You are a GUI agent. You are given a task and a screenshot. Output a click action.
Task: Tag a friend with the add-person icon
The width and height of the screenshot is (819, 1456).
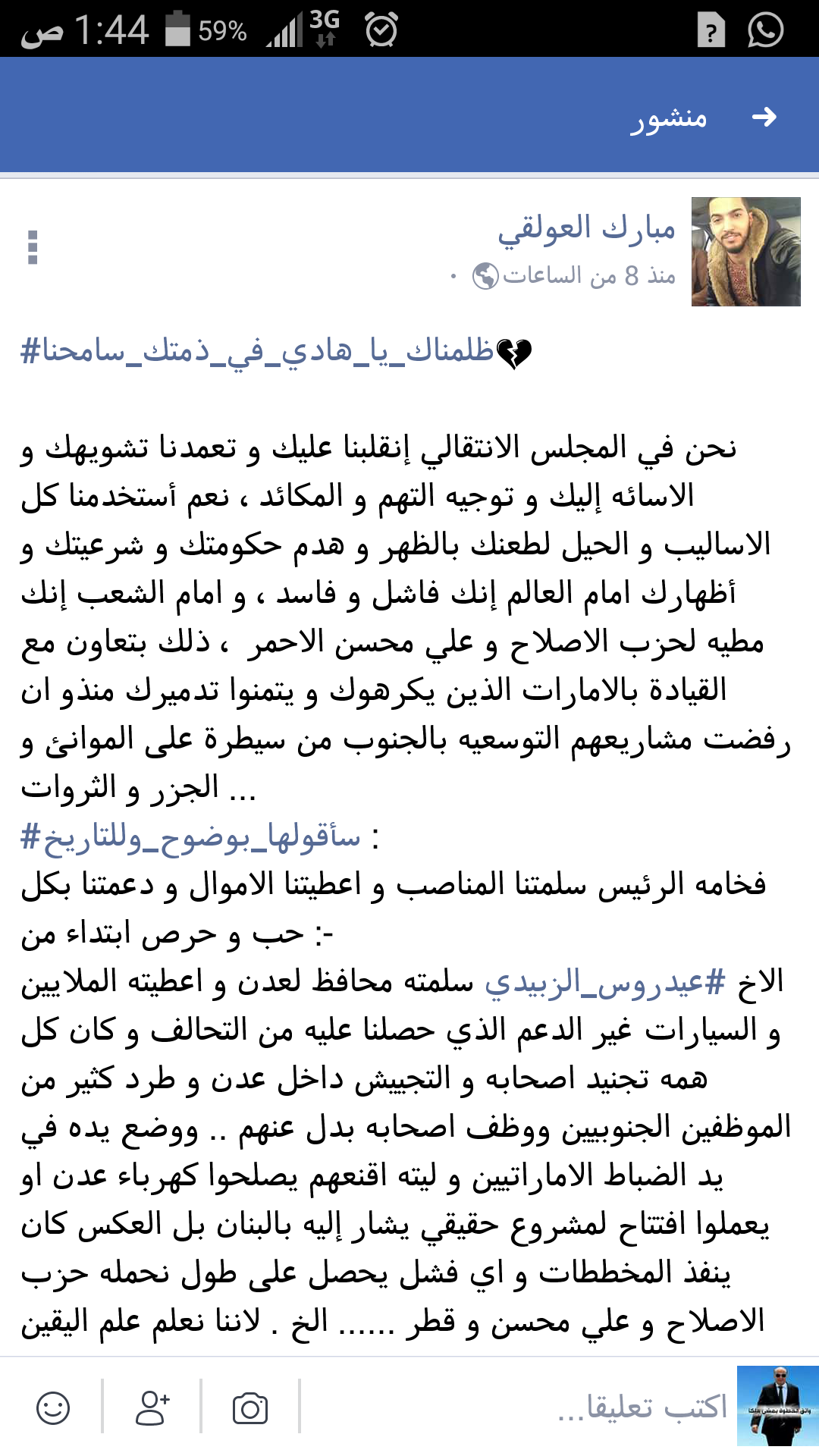click(x=152, y=1408)
